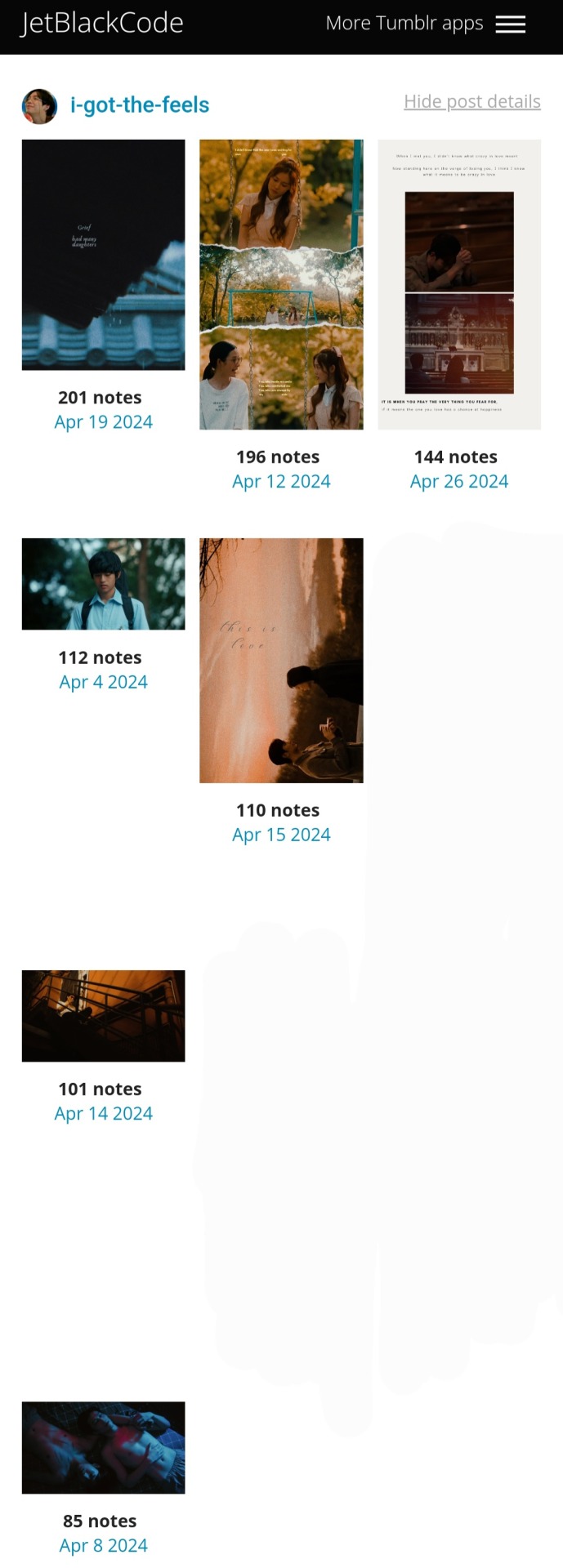
Task: Follow the Apr 26 2024 date link
Action: tap(458, 482)
